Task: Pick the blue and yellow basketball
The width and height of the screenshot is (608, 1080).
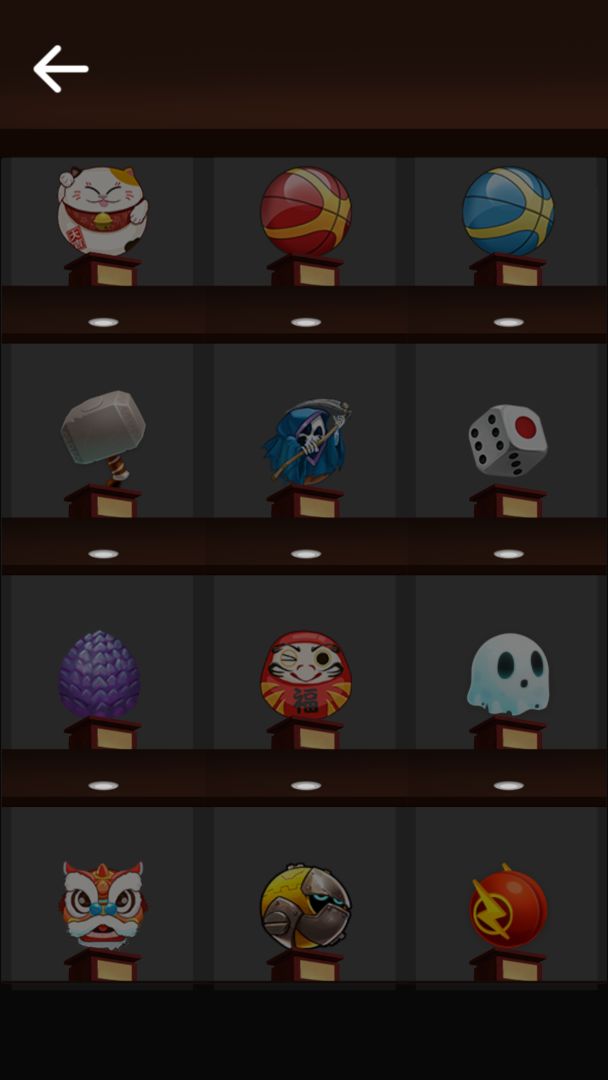Action: click(x=508, y=211)
